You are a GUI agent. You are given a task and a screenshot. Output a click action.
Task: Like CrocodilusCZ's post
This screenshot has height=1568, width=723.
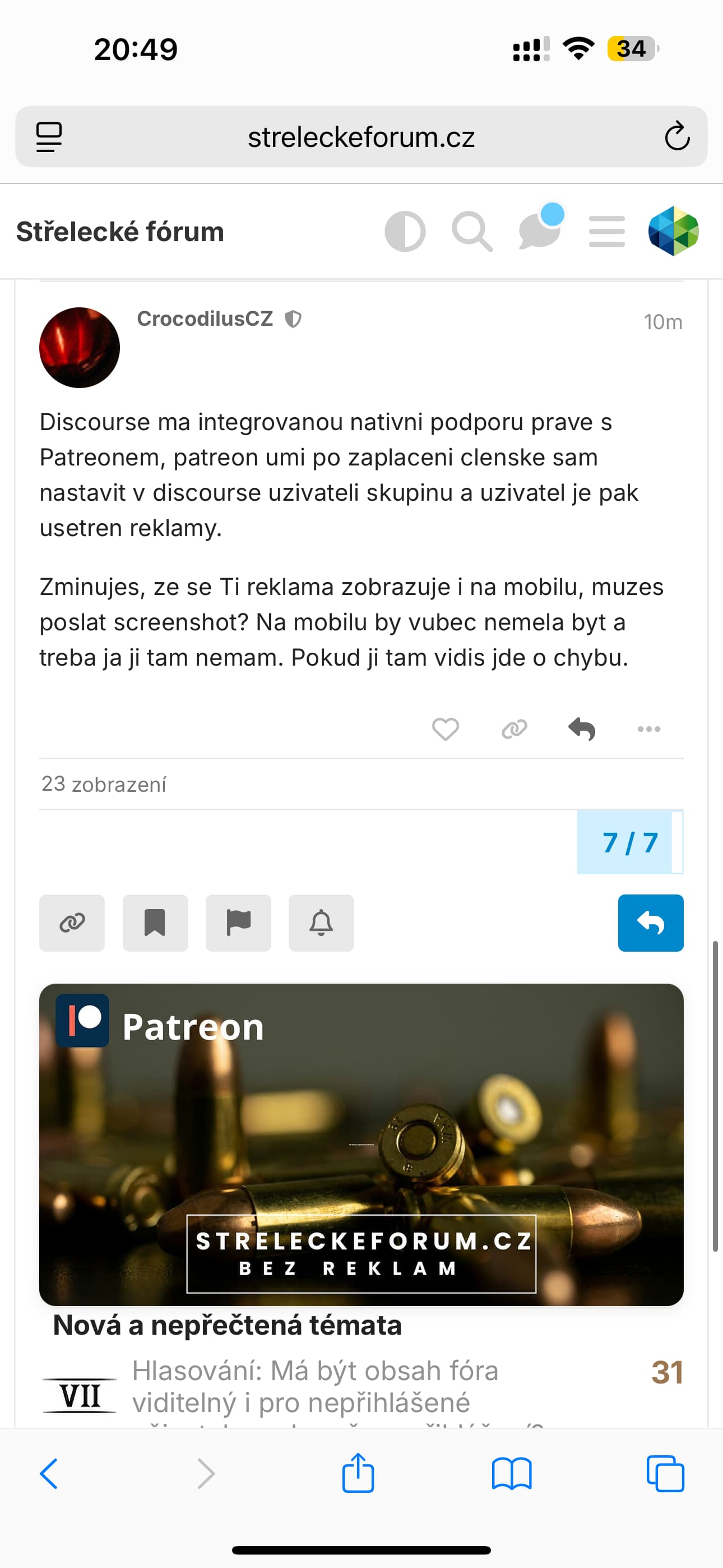[x=445, y=728]
